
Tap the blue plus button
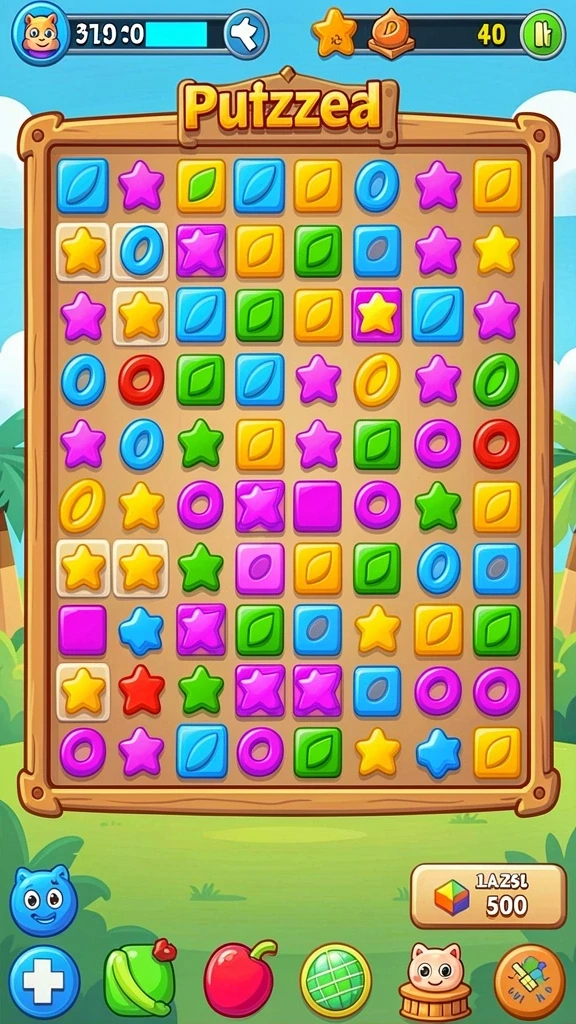coord(44,981)
